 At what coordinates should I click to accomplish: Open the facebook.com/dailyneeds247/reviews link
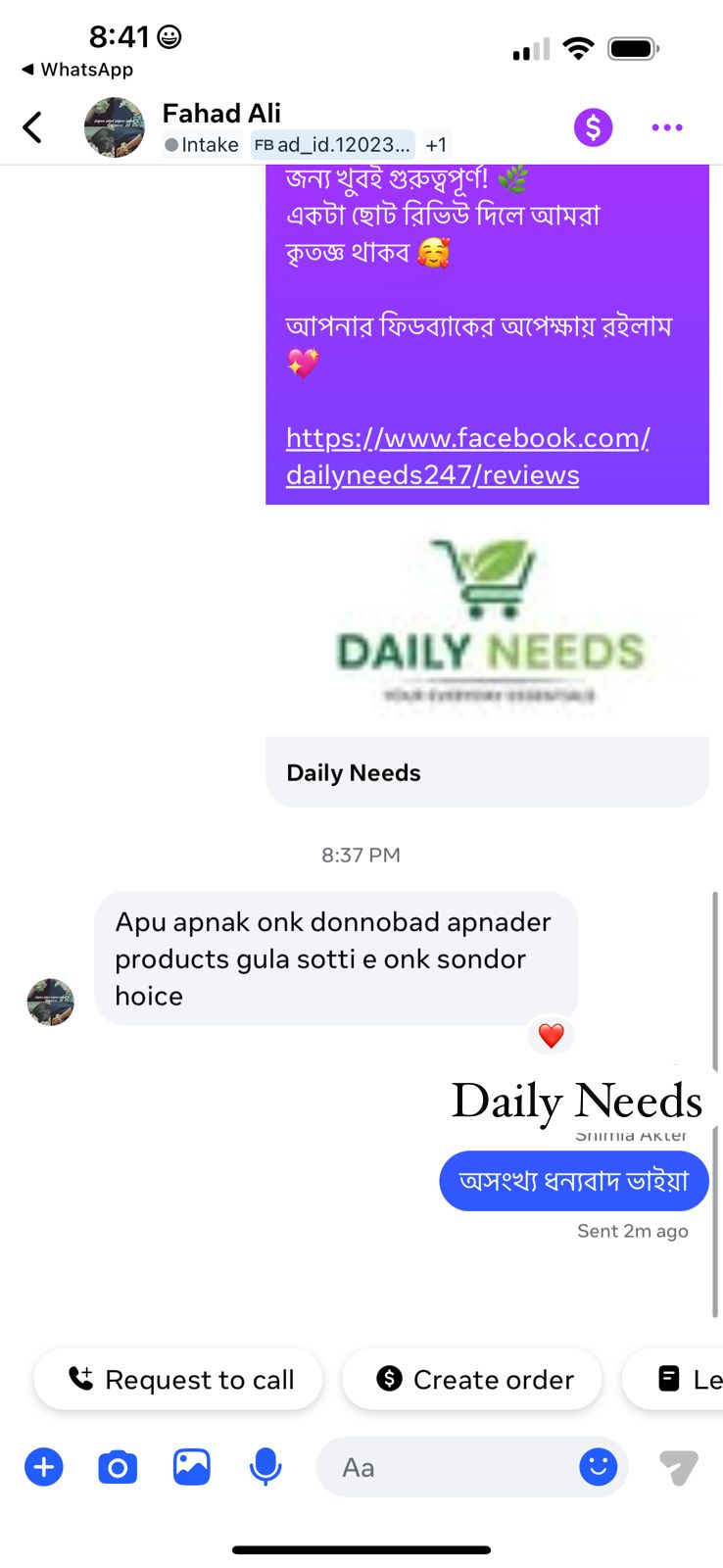coord(467,456)
